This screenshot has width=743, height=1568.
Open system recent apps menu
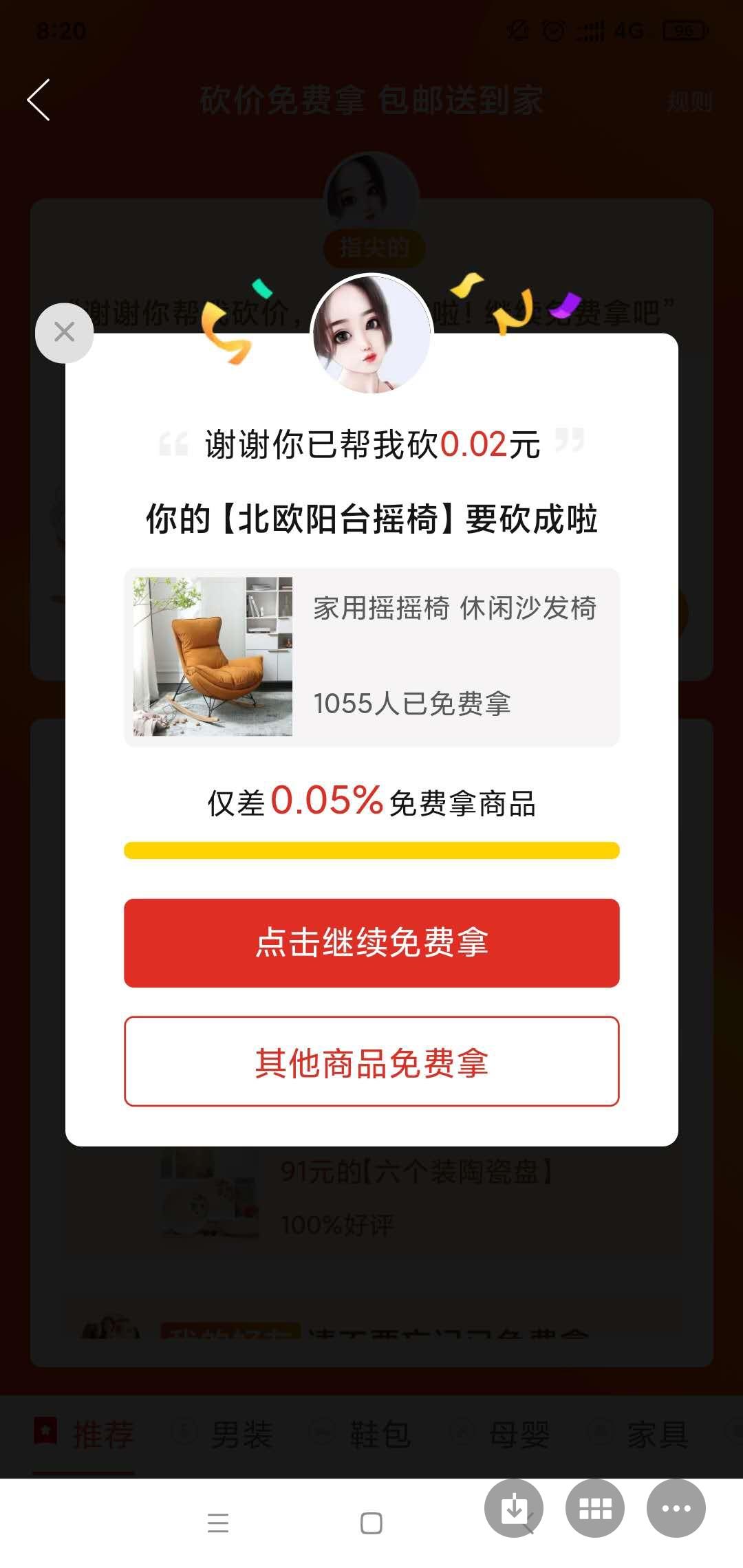click(x=217, y=1523)
